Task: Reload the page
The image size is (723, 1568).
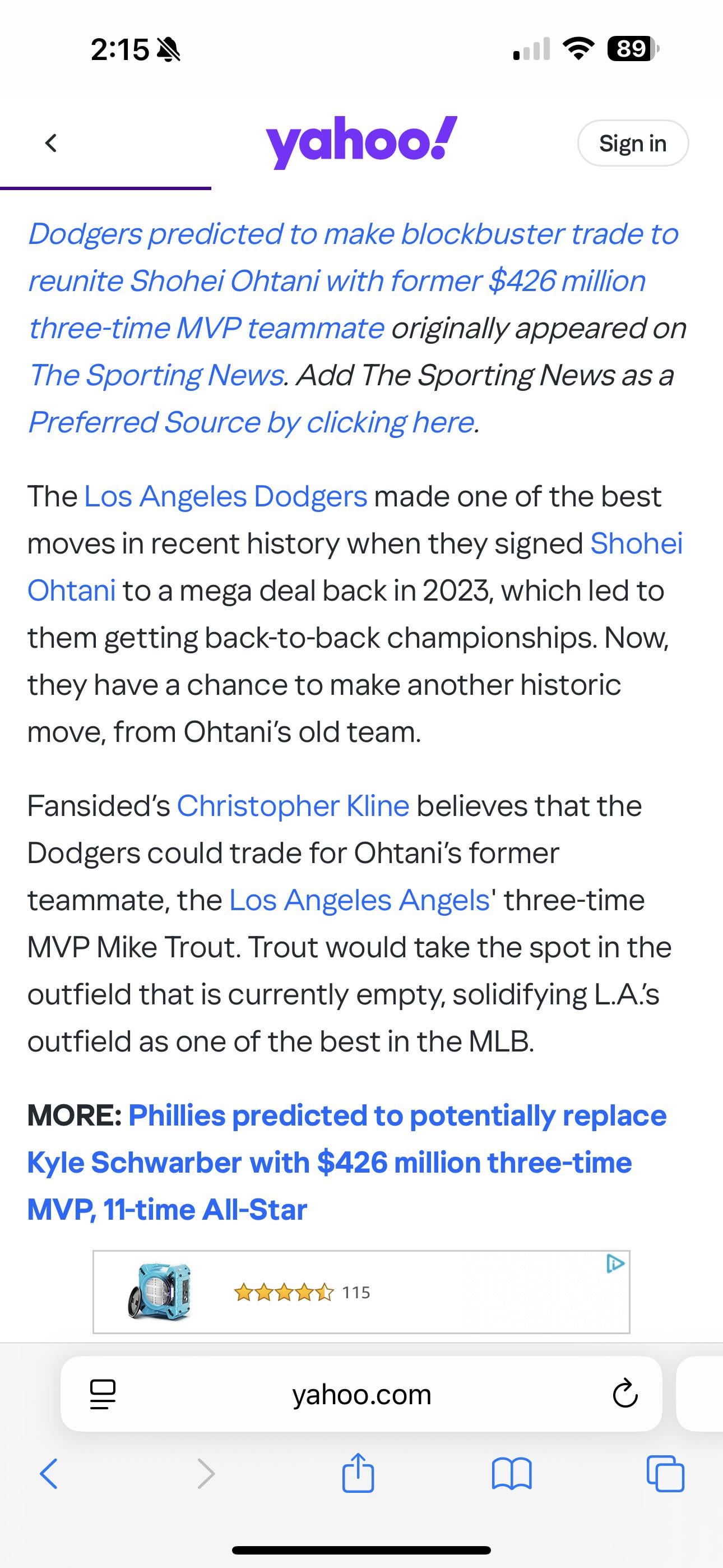Action: point(625,1394)
